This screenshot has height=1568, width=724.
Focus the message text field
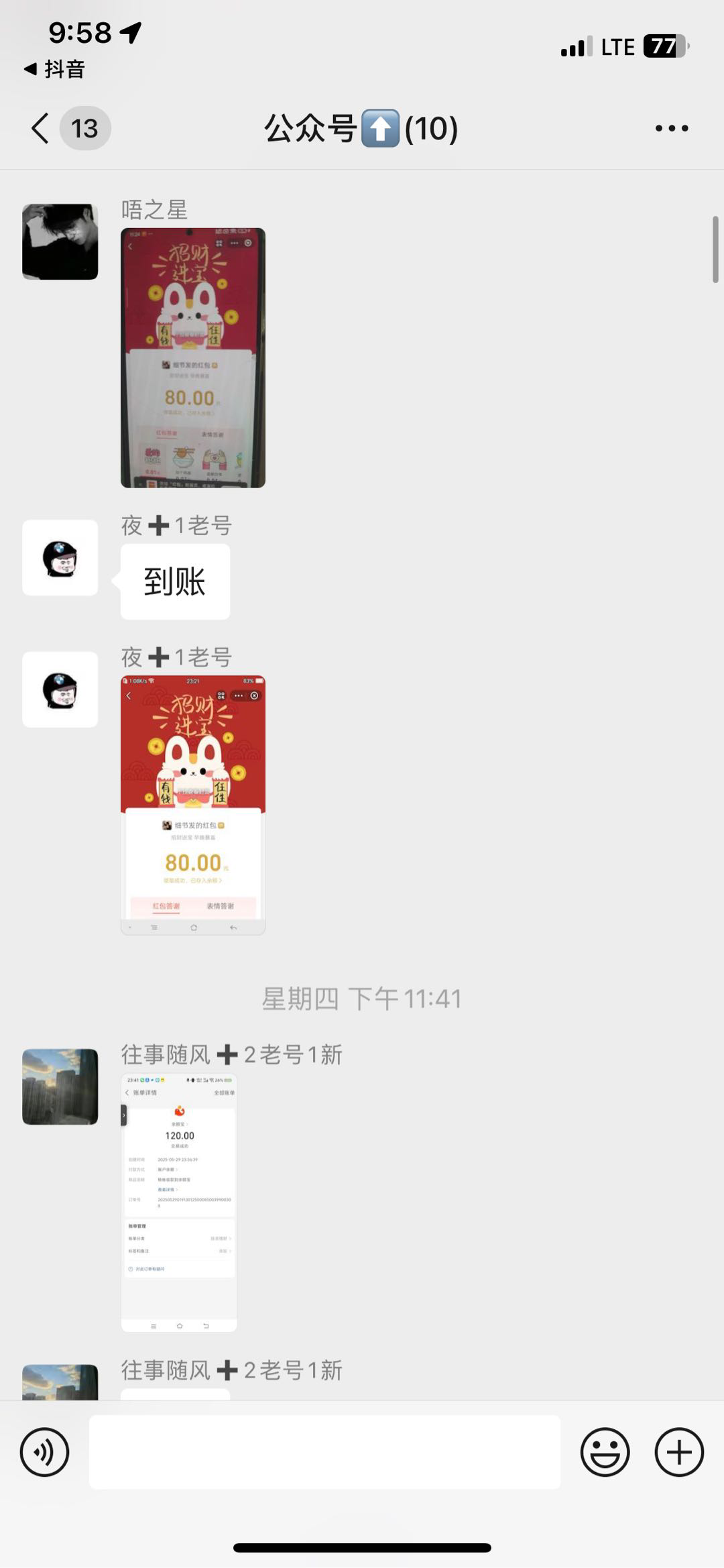[x=324, y=1452]
